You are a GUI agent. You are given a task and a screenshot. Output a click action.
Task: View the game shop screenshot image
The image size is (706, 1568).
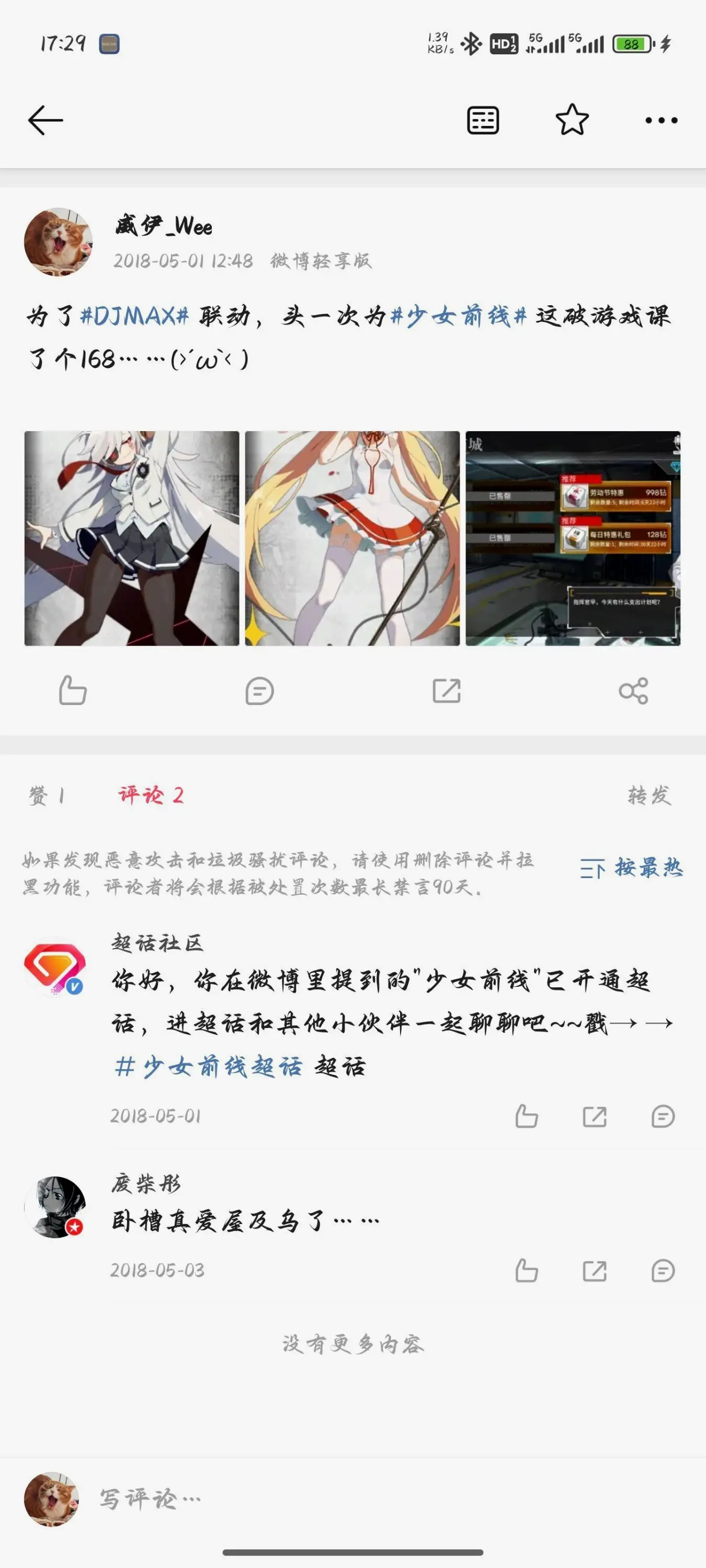click(x=573, y=538)
